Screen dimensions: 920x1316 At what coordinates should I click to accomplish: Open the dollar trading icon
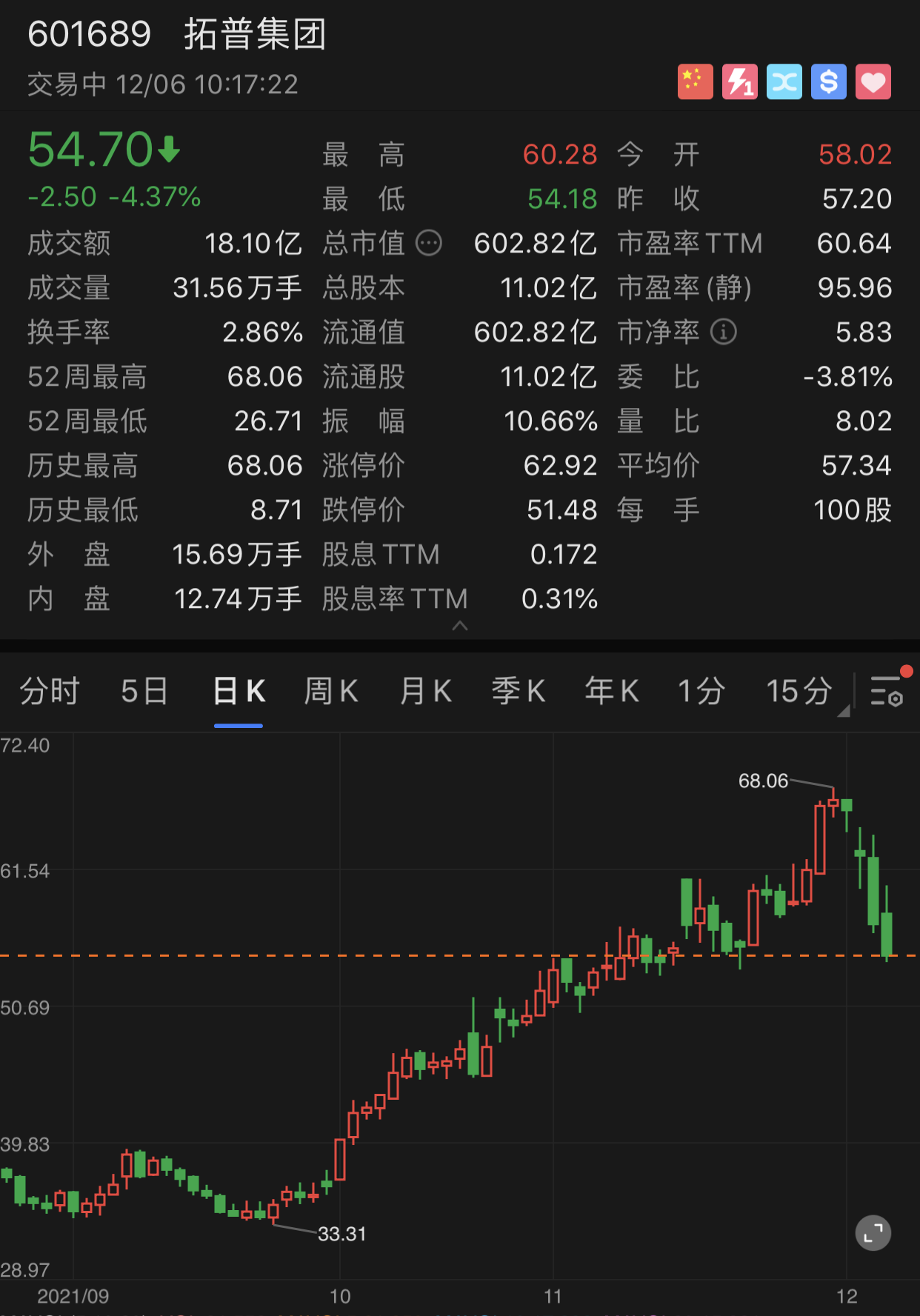pyautogui.click(x=828, y=81)
